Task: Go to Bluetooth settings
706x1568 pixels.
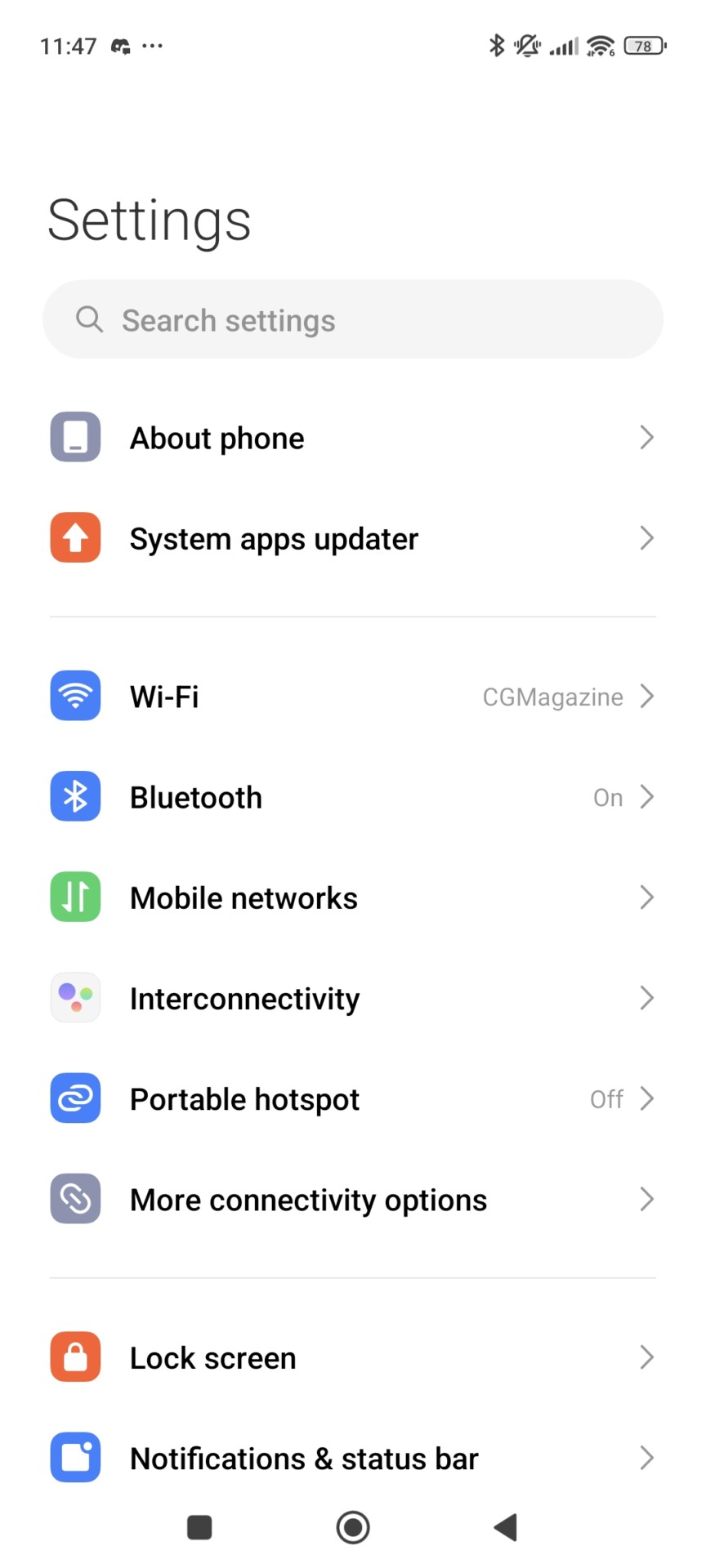Action: (353, 797)
